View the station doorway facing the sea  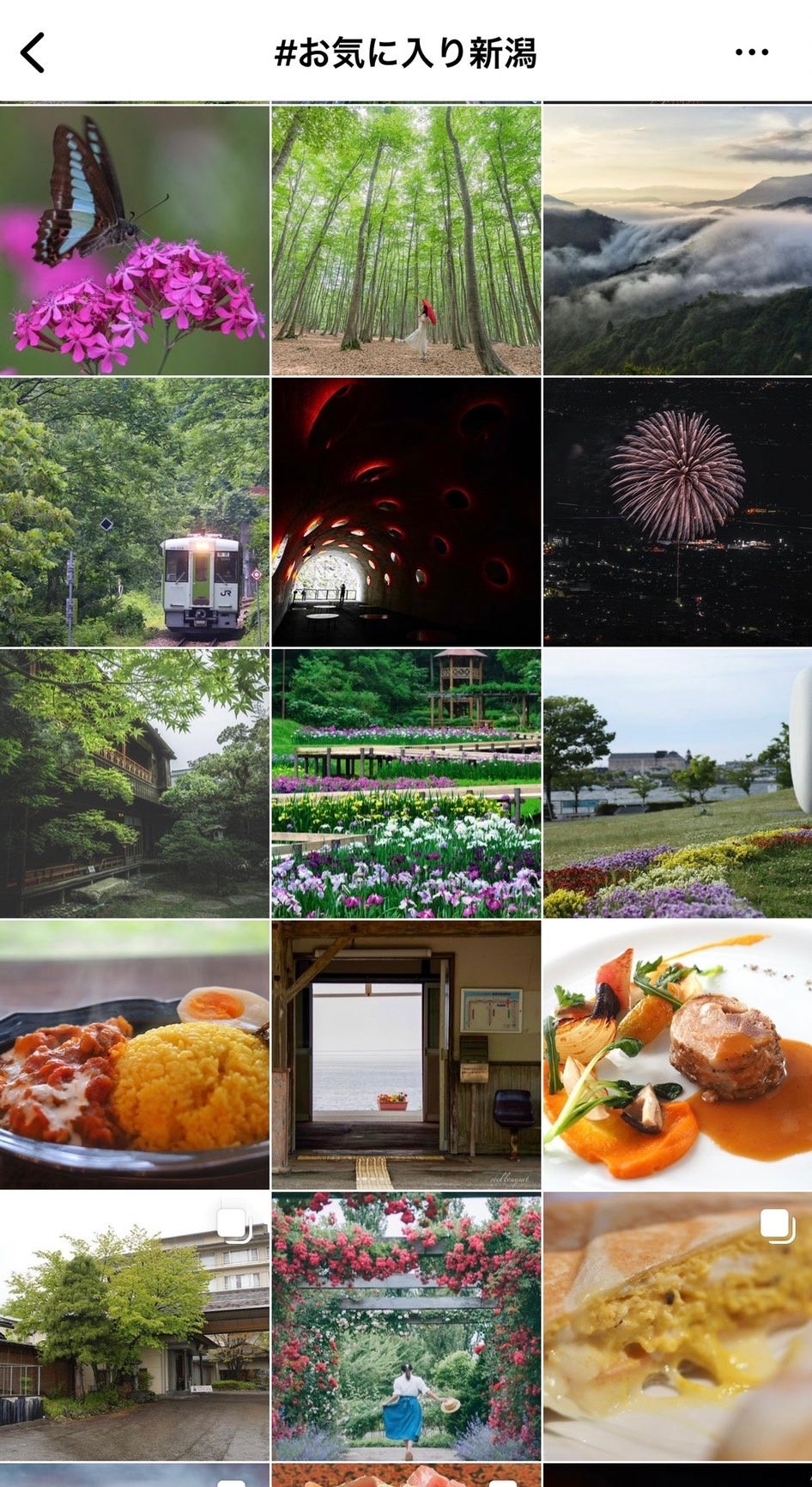pyautogui.click(x=406, y=1054)
